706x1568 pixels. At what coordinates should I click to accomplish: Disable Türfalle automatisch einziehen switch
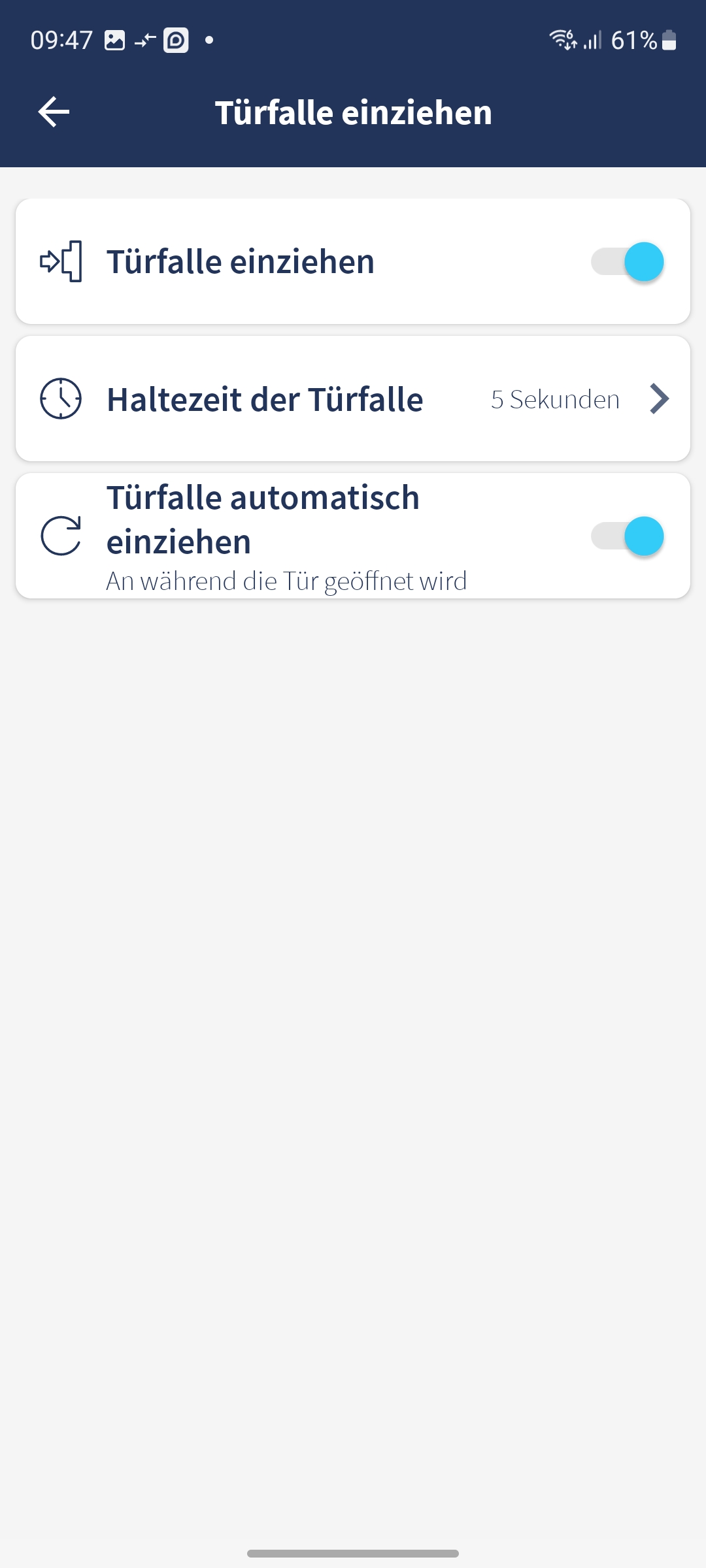point(628,536)
